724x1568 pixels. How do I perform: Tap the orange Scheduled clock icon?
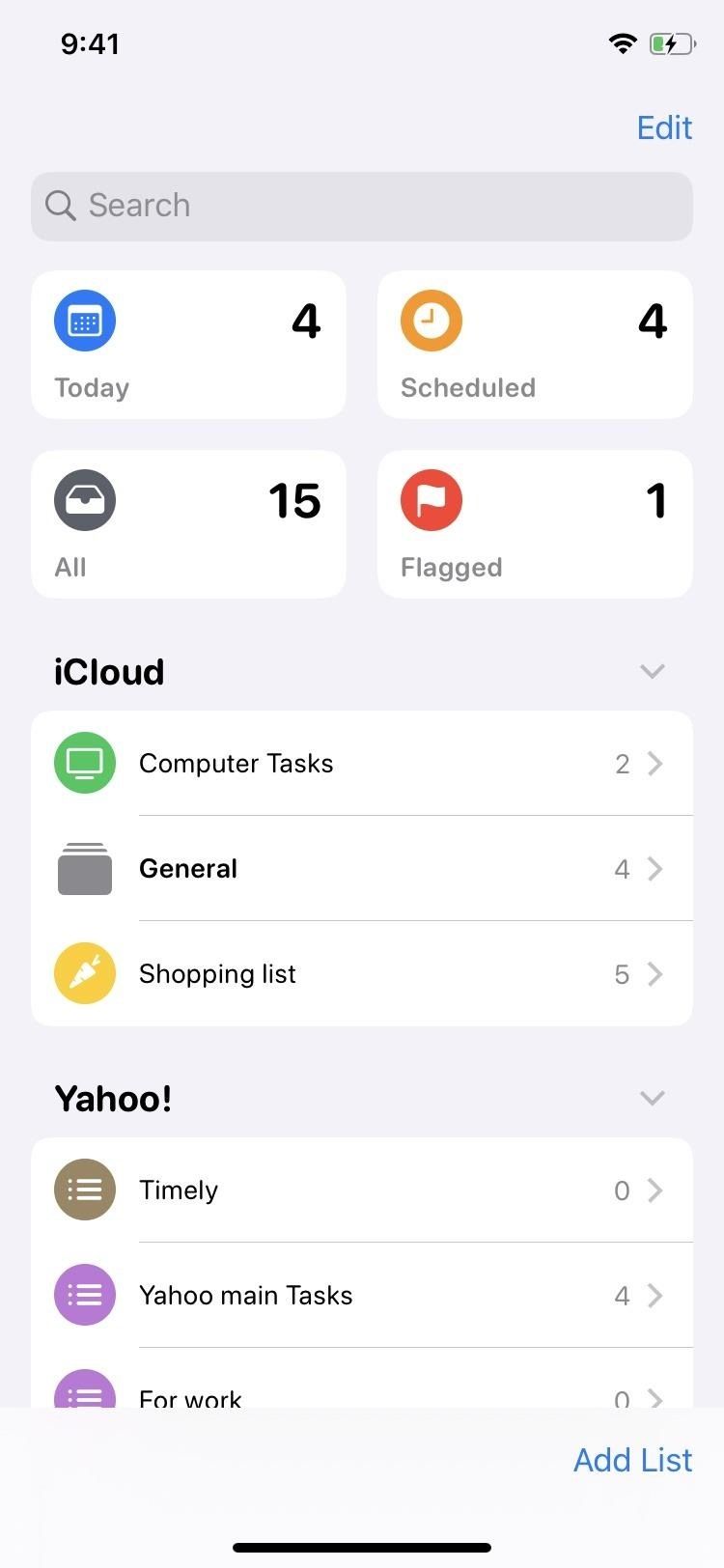click(432, 320)
